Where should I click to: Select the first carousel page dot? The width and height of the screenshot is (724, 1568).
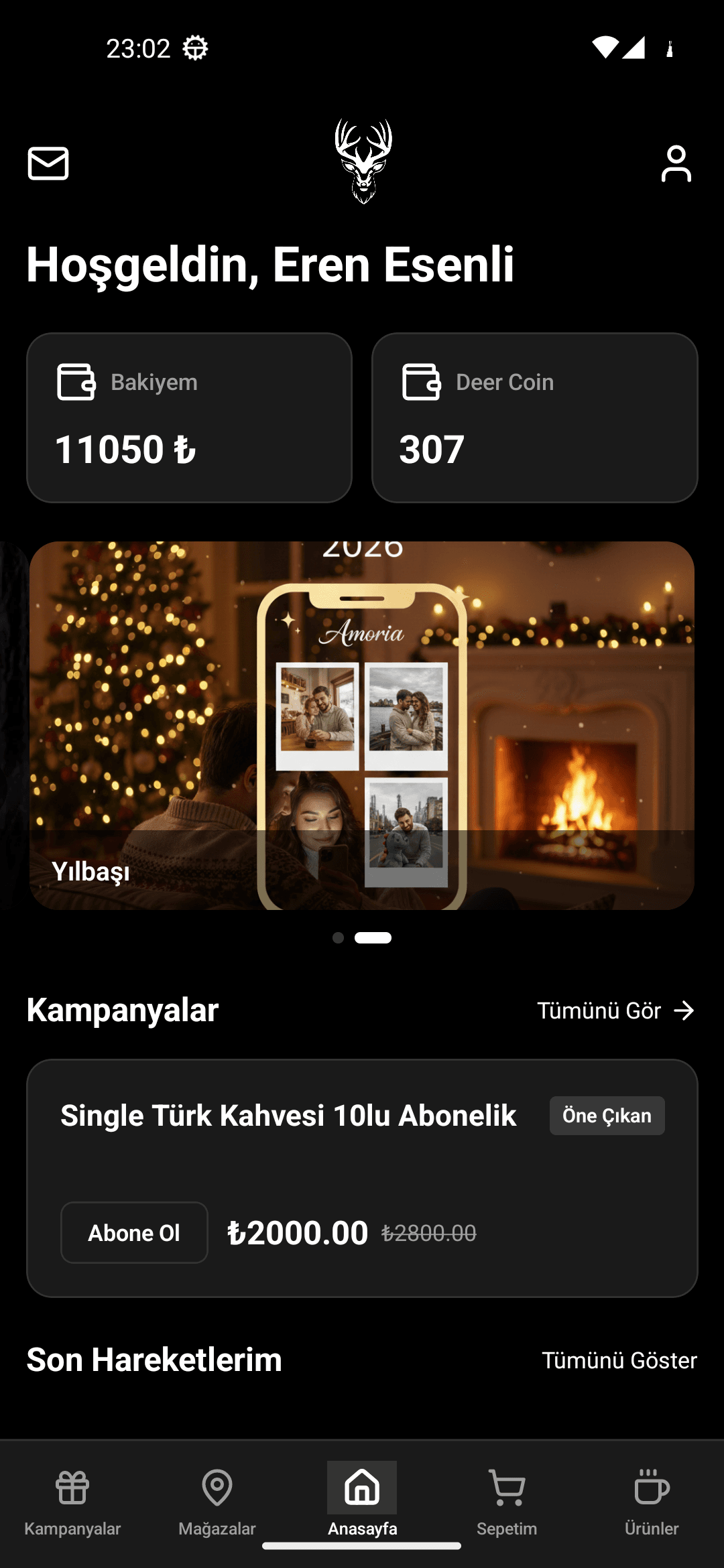(x=339, y=937)
